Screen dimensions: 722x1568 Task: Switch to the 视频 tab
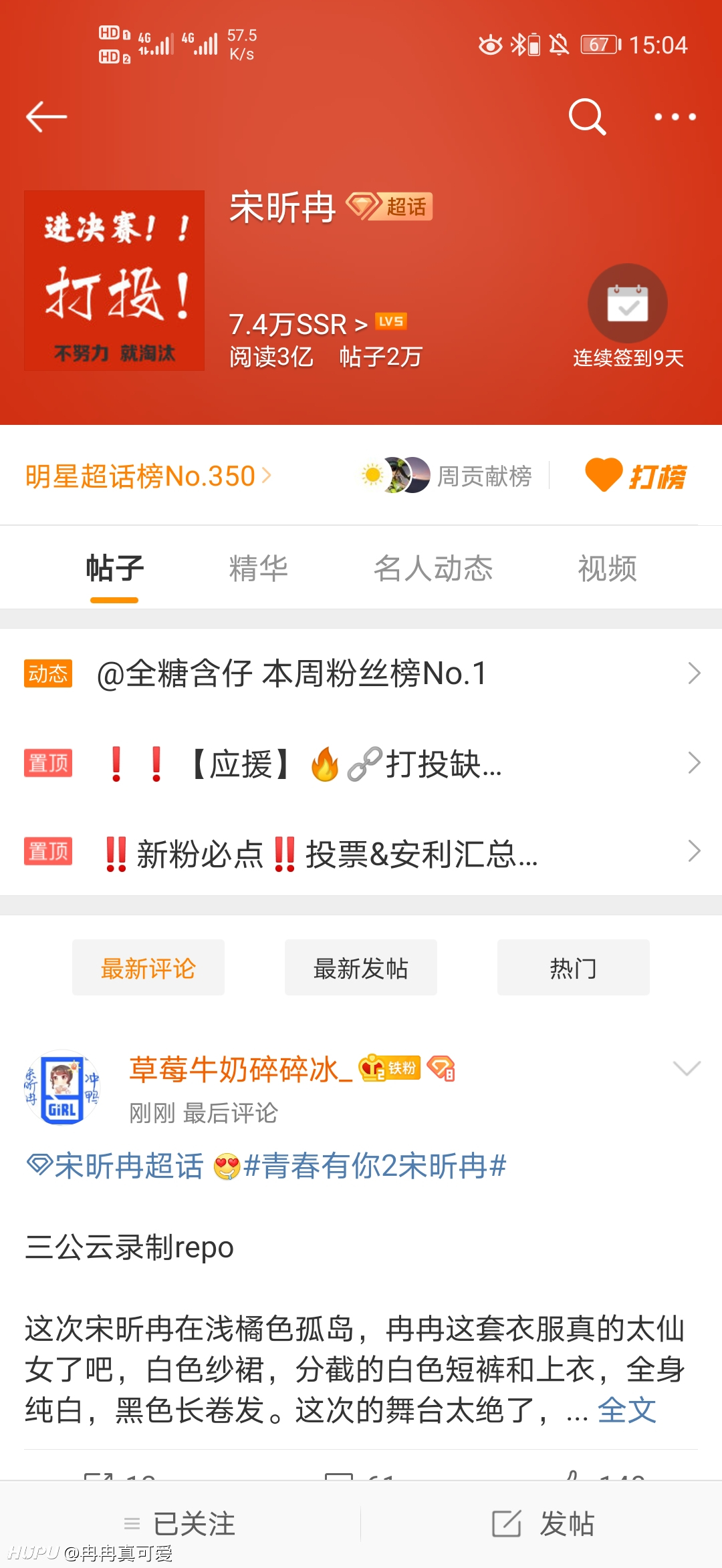(607, 569)
